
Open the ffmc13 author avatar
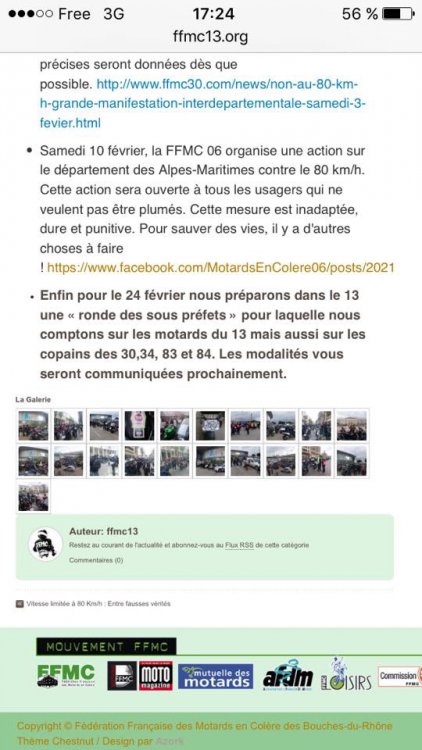[45, 544]
